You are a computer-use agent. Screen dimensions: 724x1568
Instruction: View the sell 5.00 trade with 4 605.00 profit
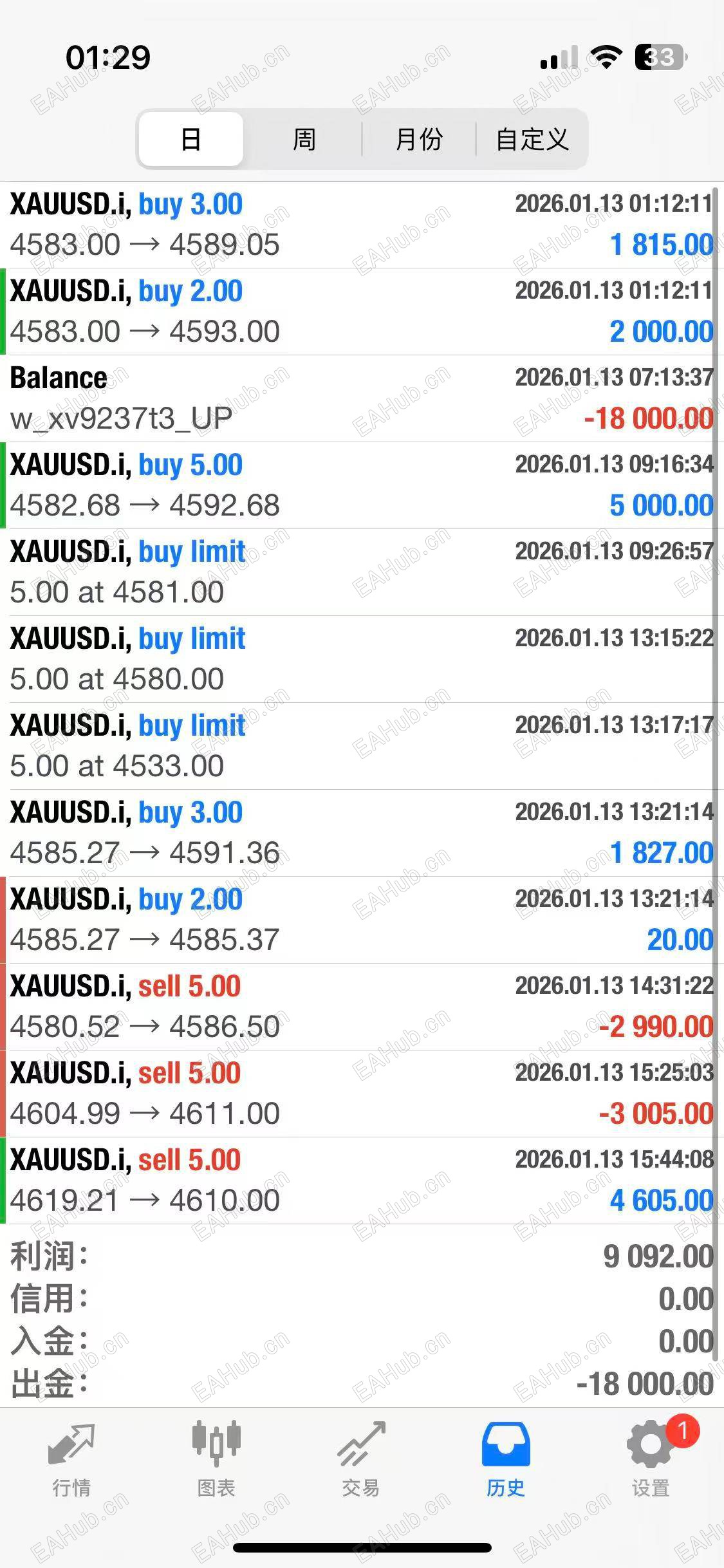coord(362,1181)
